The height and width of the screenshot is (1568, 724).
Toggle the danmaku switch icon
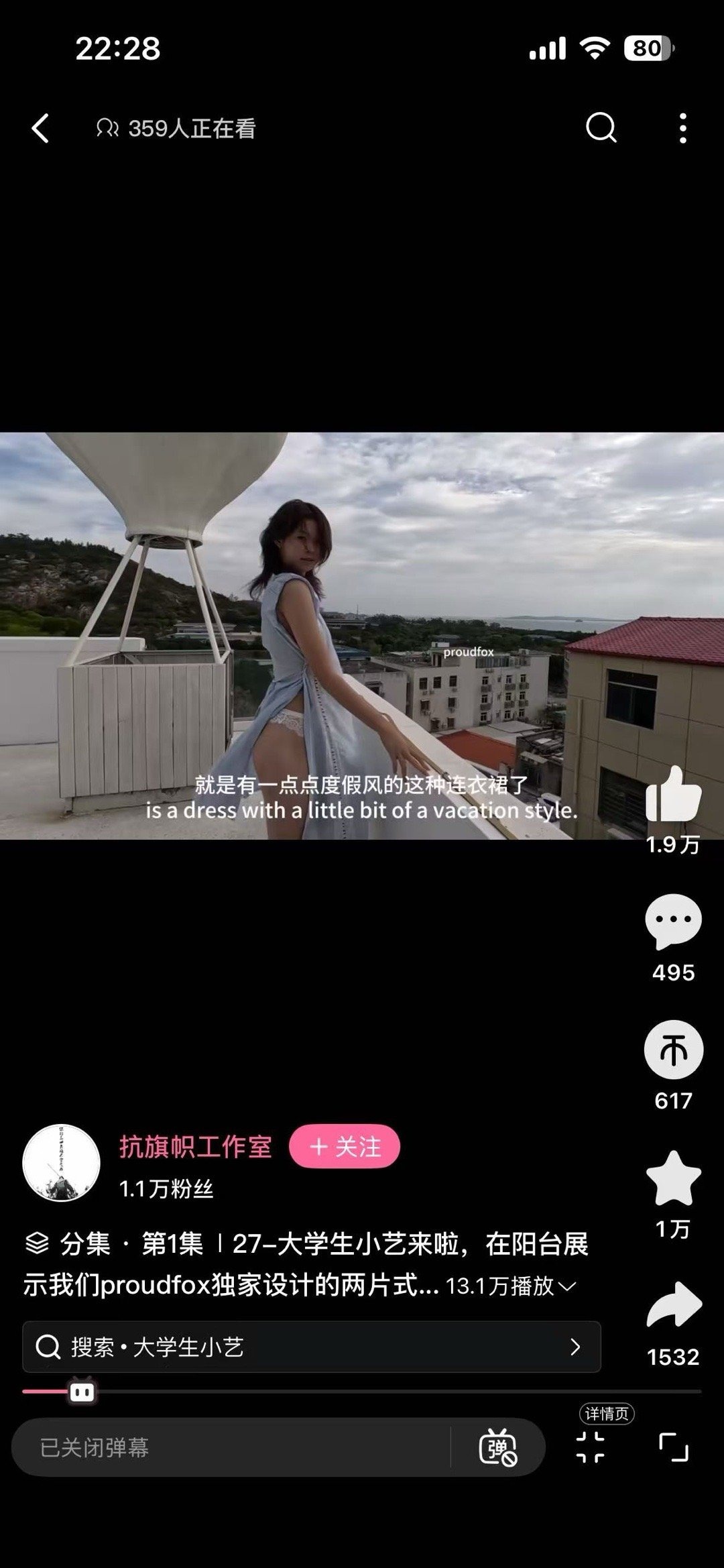498,1447
